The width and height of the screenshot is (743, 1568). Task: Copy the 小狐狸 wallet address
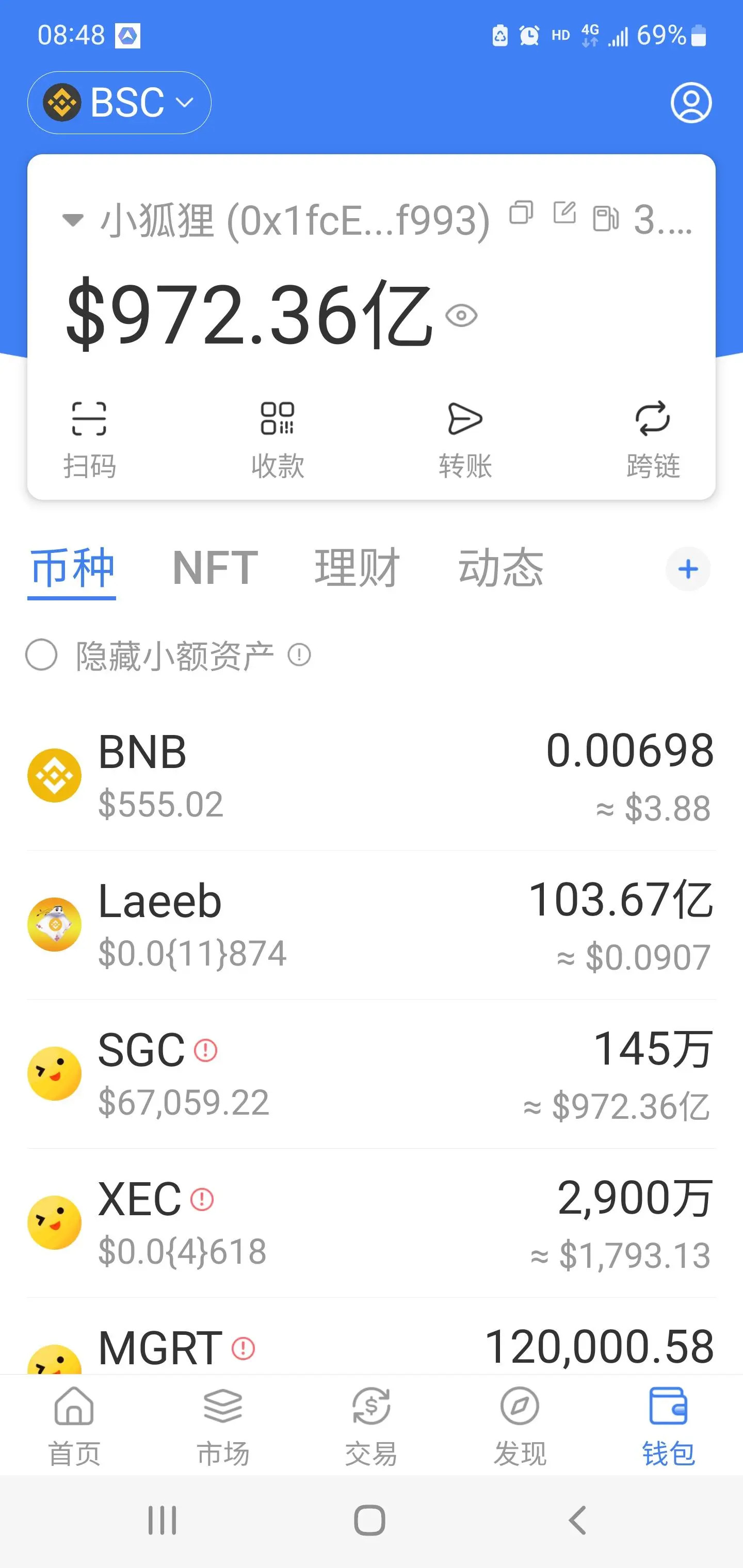(x=521, y=213)
